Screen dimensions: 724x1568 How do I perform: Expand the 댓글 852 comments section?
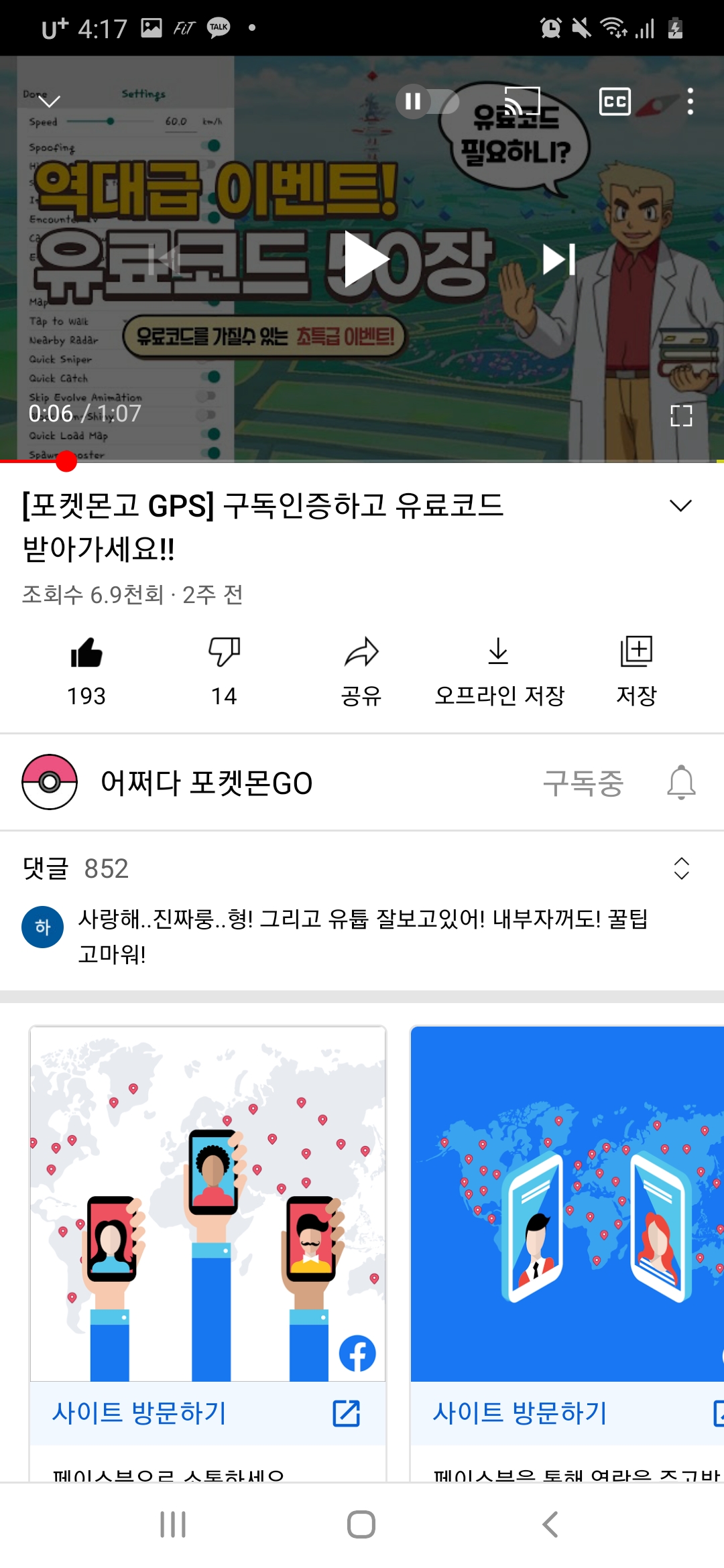point(681,868)
